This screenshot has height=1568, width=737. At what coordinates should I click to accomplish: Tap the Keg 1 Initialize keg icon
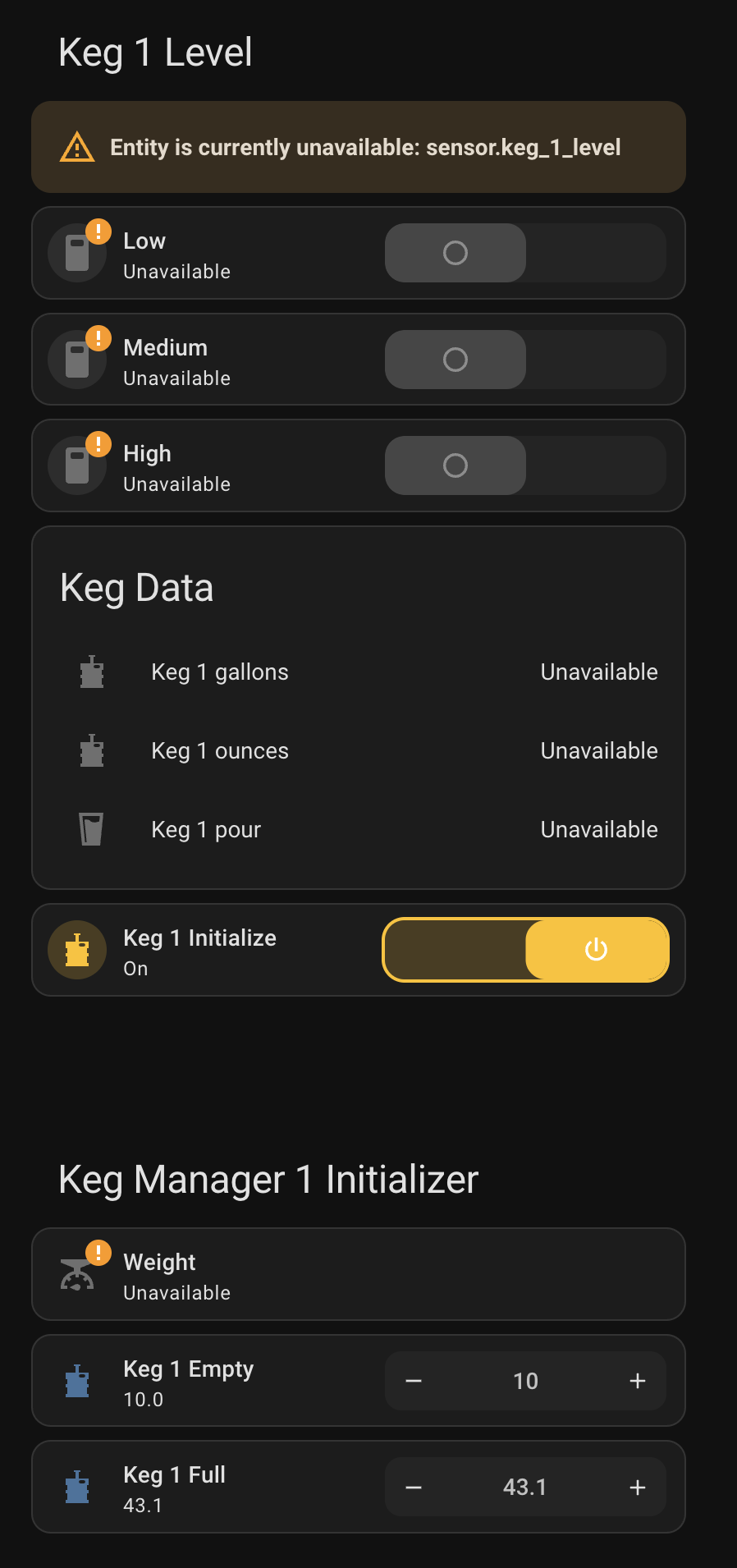point(77,950)
